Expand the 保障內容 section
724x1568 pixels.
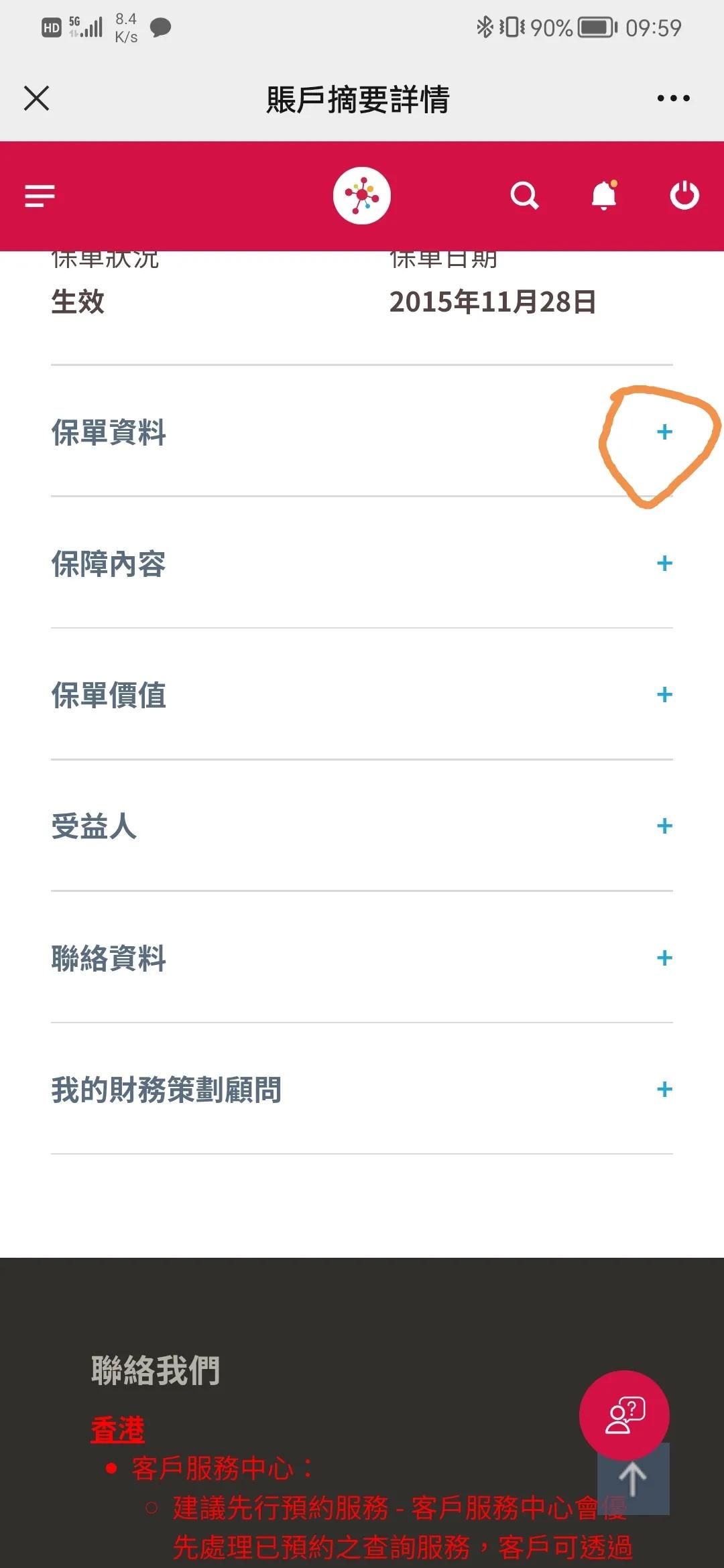point(663,564)
